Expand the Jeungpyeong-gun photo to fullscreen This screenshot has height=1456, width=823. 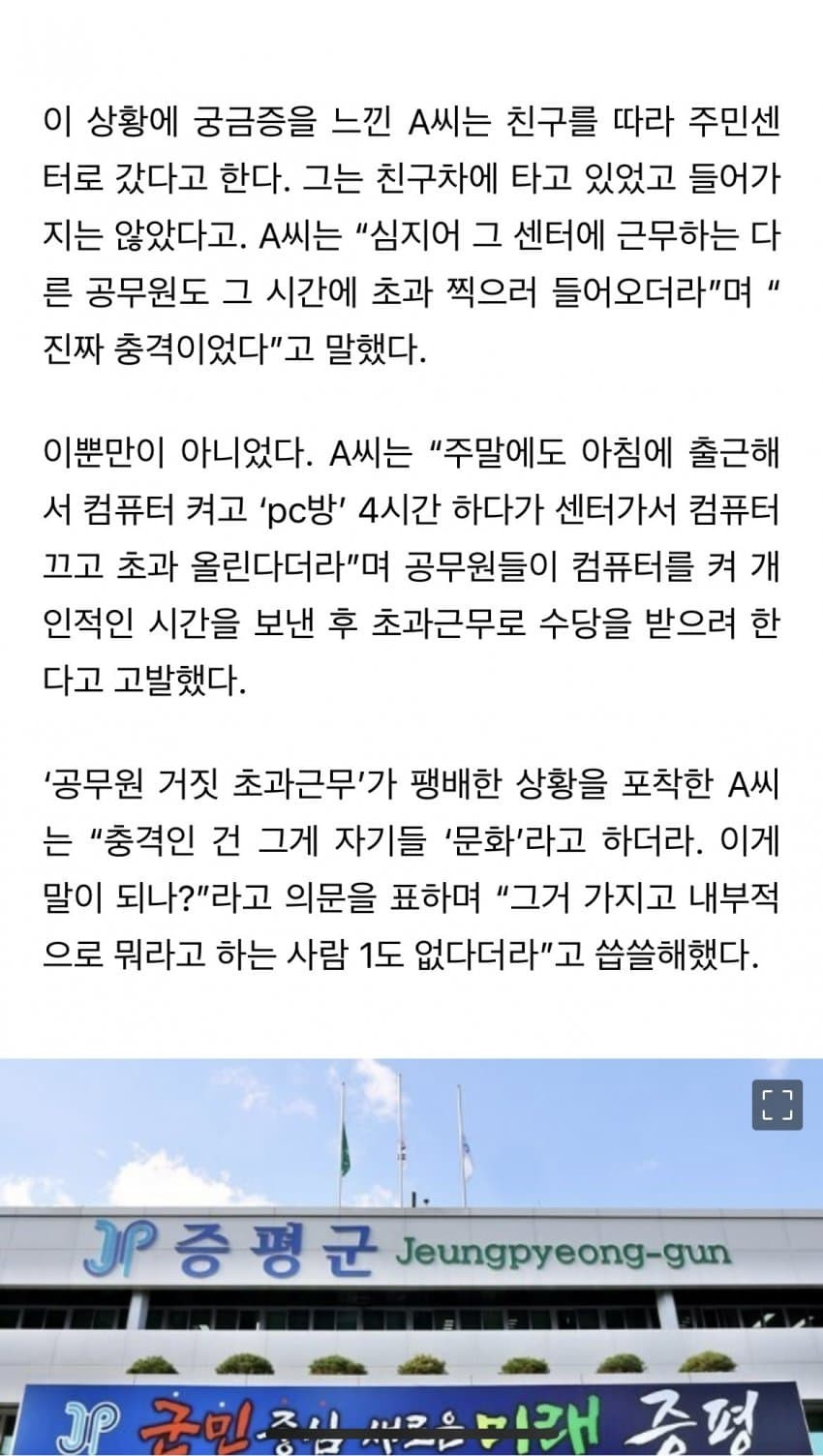tap(777, 1104)
